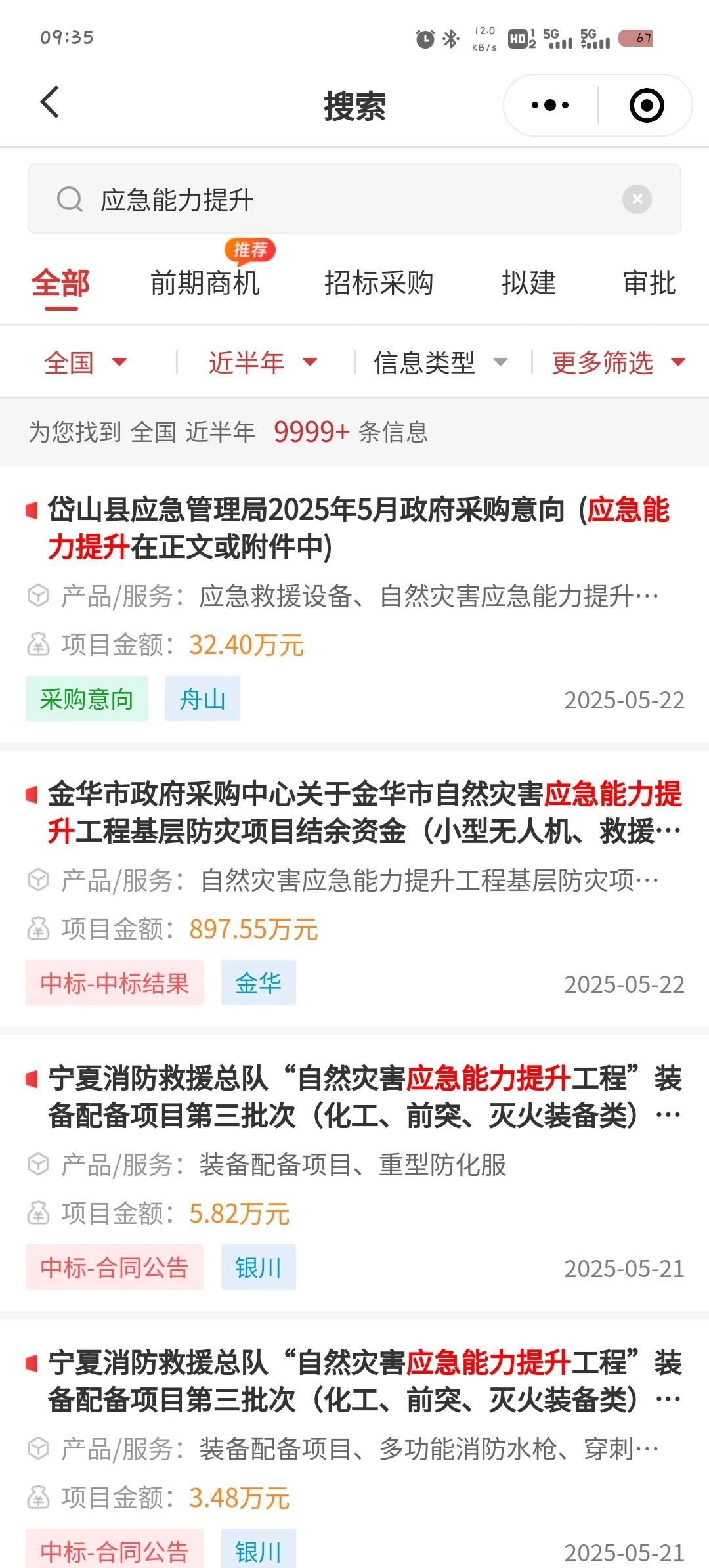Viewport: 709px width, 1568px height.
Task: Open the 宁夏消防救援总队 result worth 5.82万元
Action: click(x=354, y=1173)
